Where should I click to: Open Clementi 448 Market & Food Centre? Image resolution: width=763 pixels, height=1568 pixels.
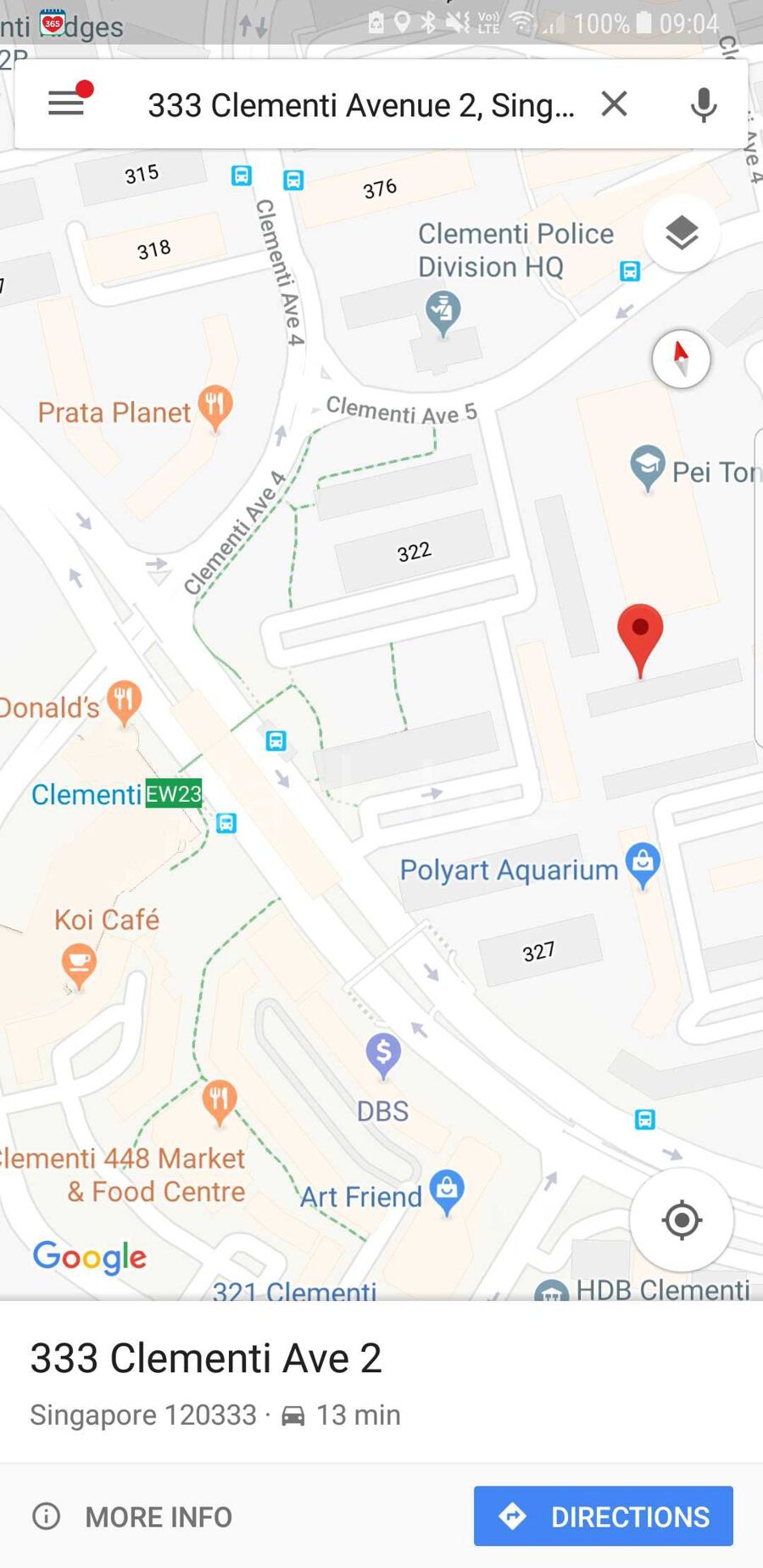coord(219,1100)
